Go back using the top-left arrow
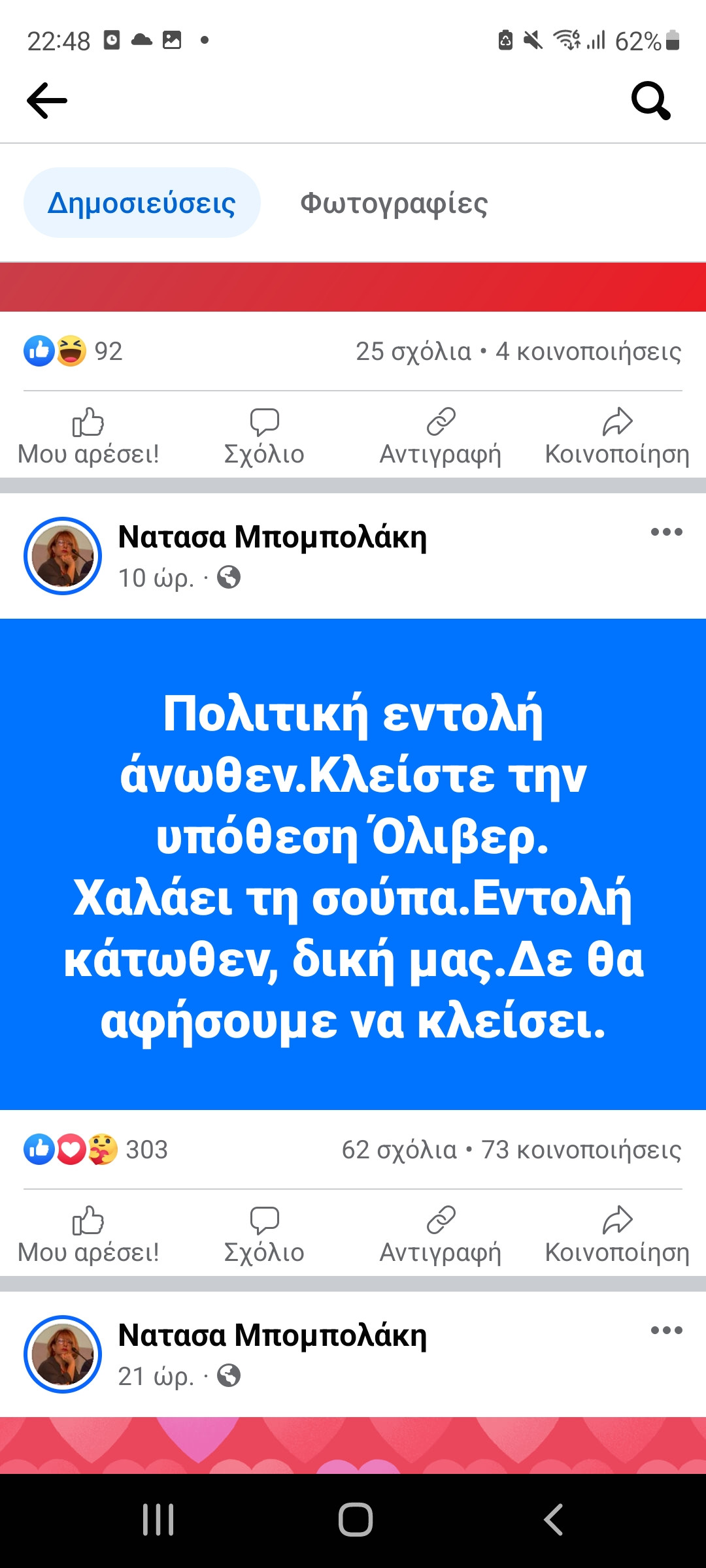706x1568 pixels. [47, 101]
